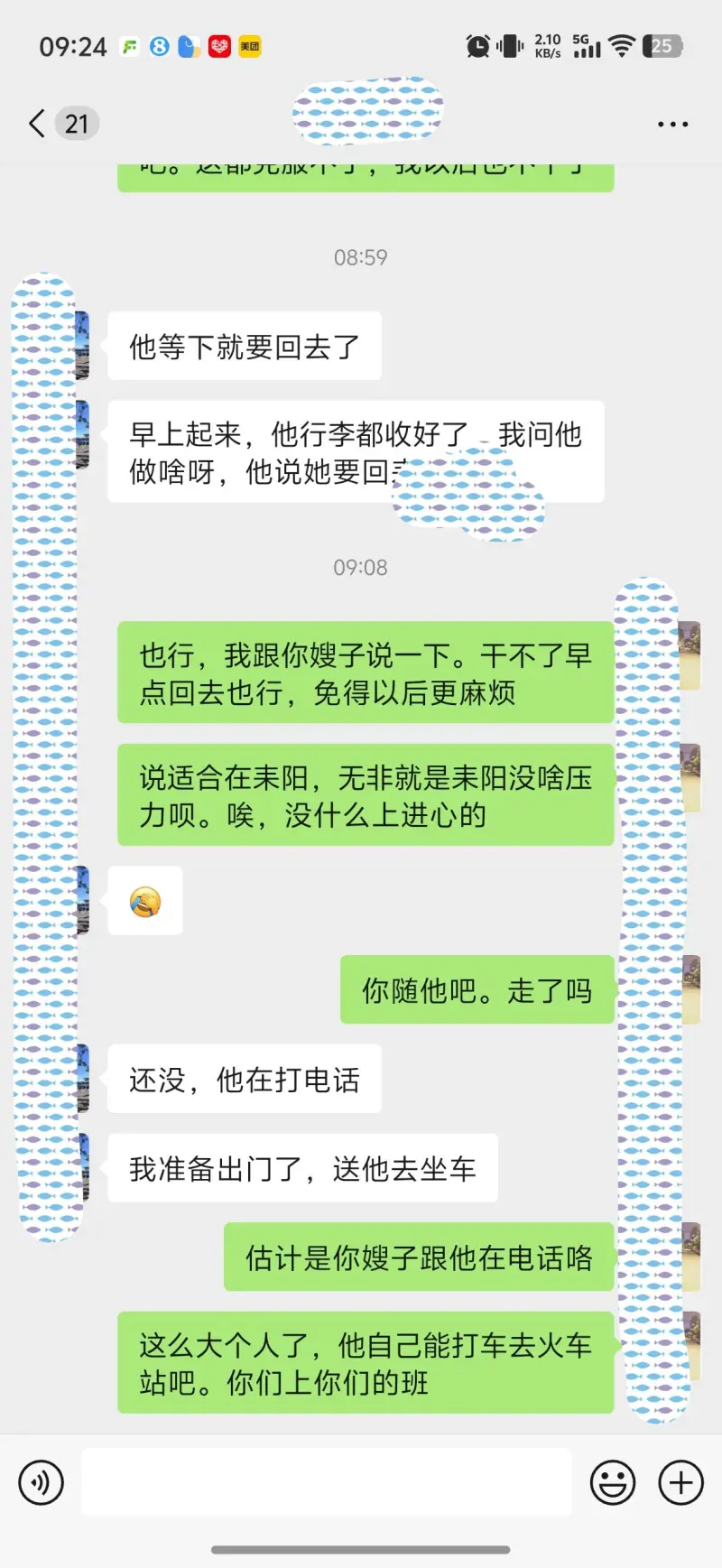Viewport: 722px width, 1568px height.
Task: Switch to voice message input
Action: 42,1482
